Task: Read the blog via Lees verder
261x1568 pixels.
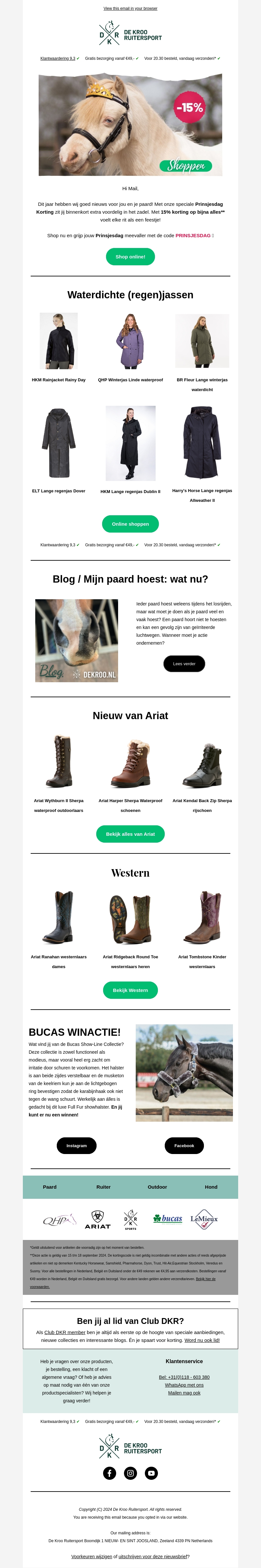Action: point(184,664)
